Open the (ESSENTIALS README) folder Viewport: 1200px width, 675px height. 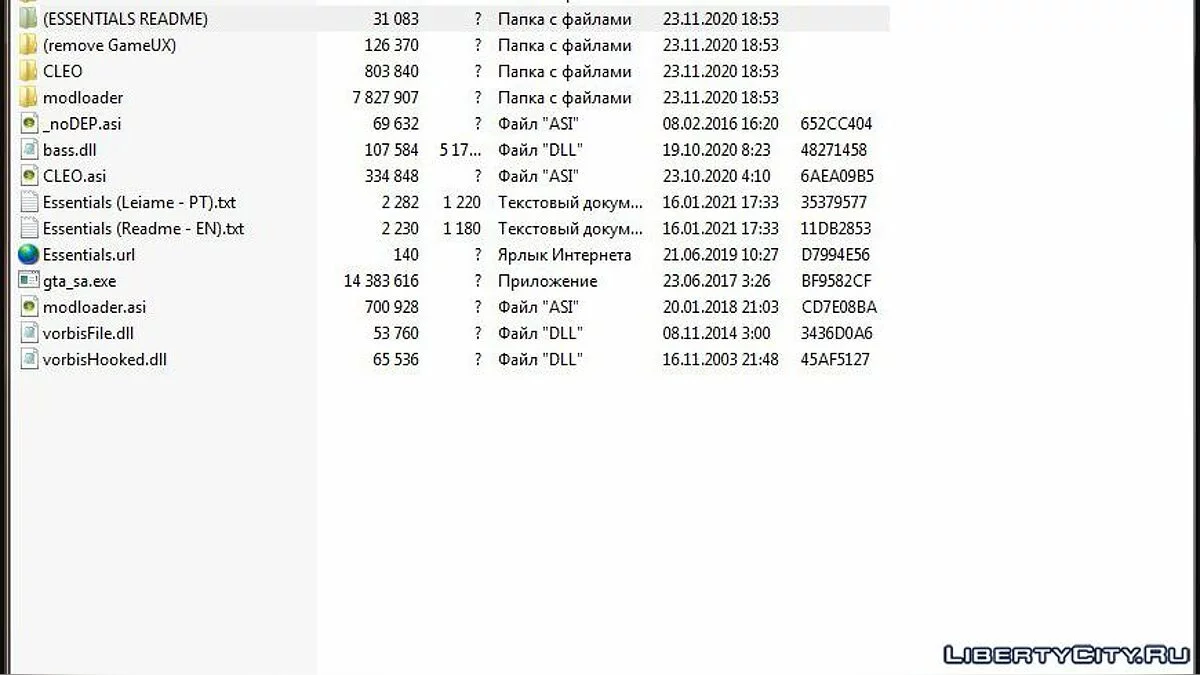pyautogui.click(x=125, y=19)
